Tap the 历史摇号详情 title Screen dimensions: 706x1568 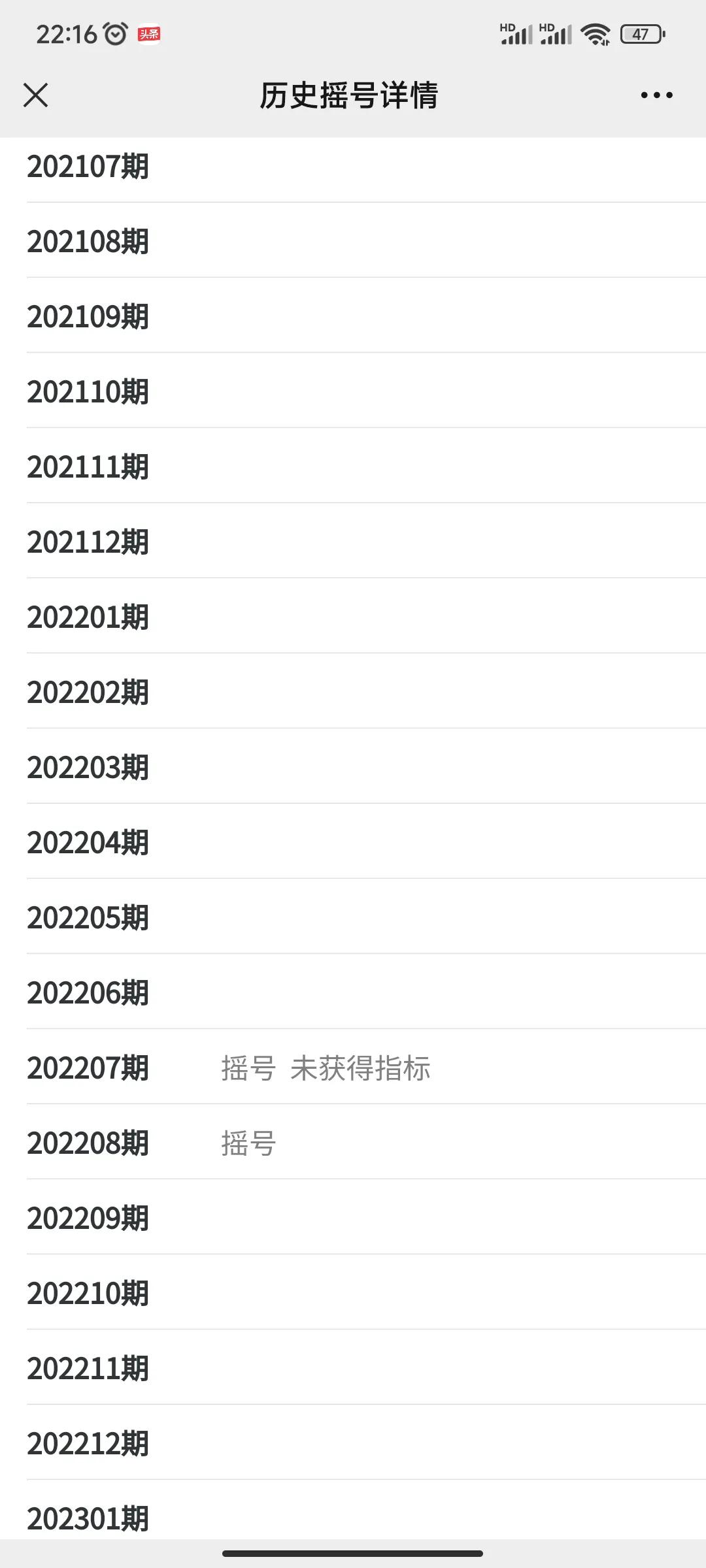[350, 95]
